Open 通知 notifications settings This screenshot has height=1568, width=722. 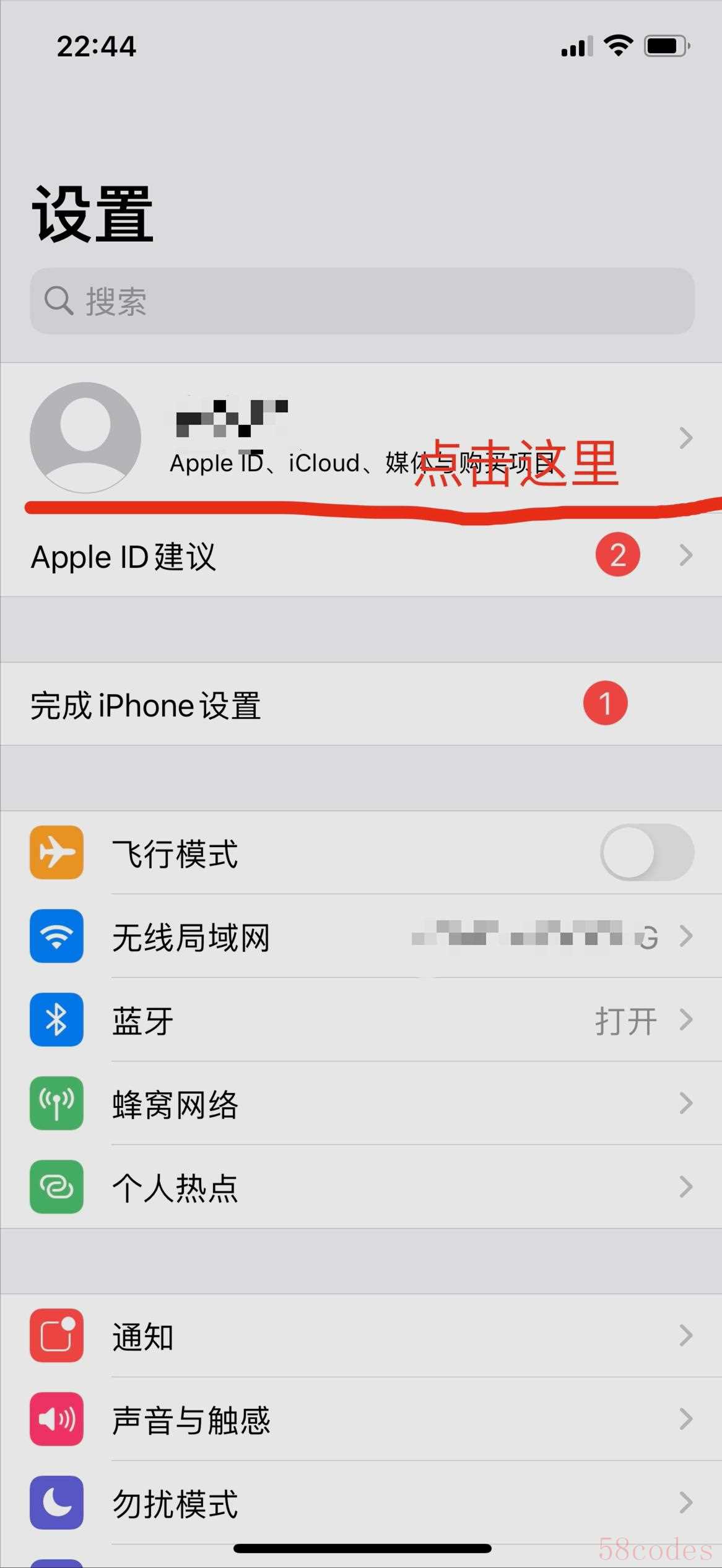[361, 1336]
